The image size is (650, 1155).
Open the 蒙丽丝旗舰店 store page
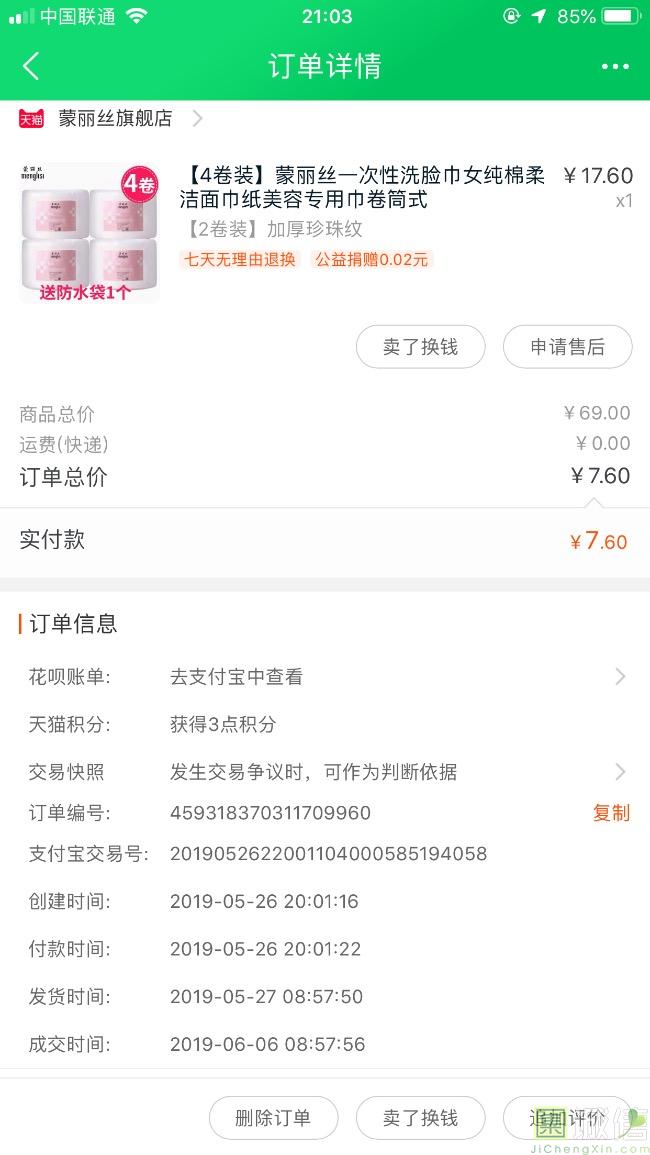[115, 119]
